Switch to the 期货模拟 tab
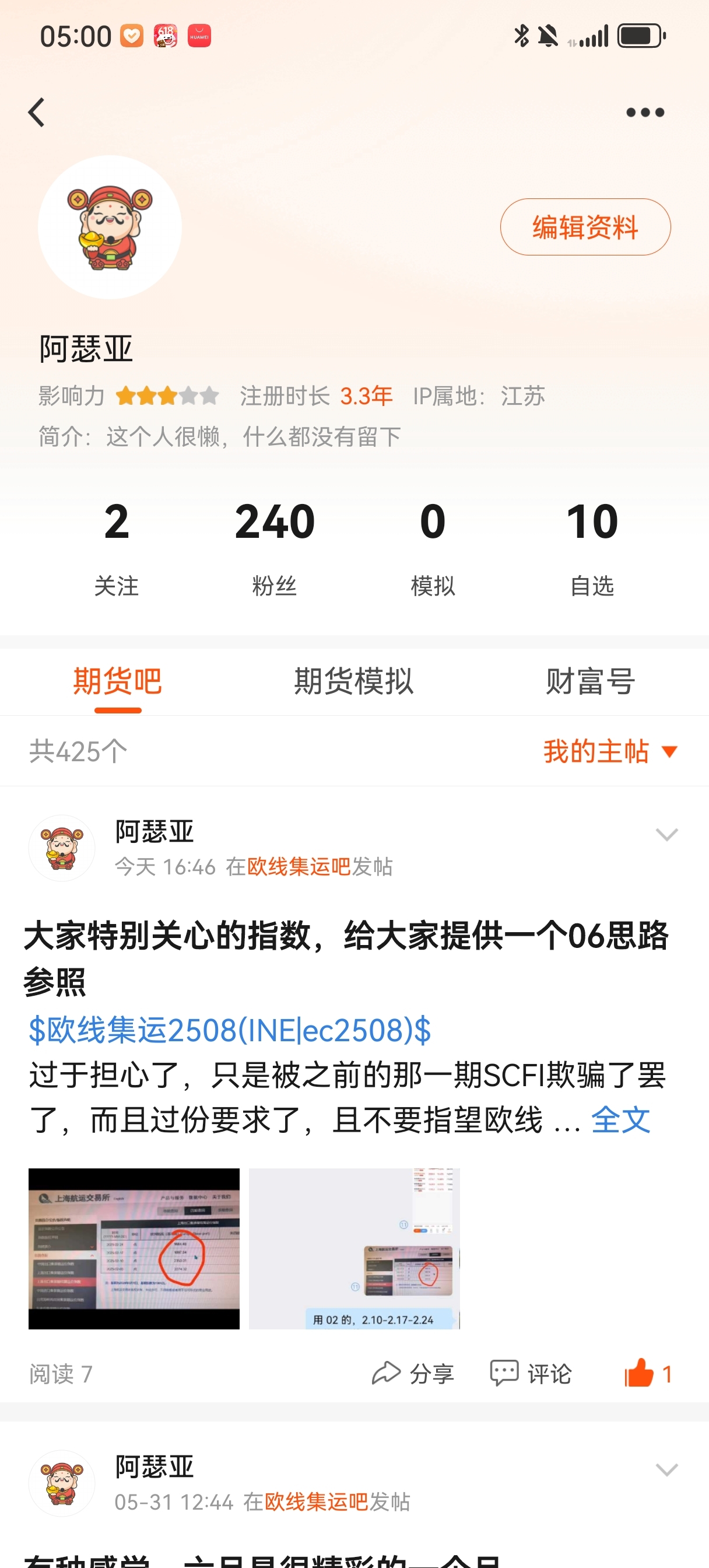 point(353,681)
